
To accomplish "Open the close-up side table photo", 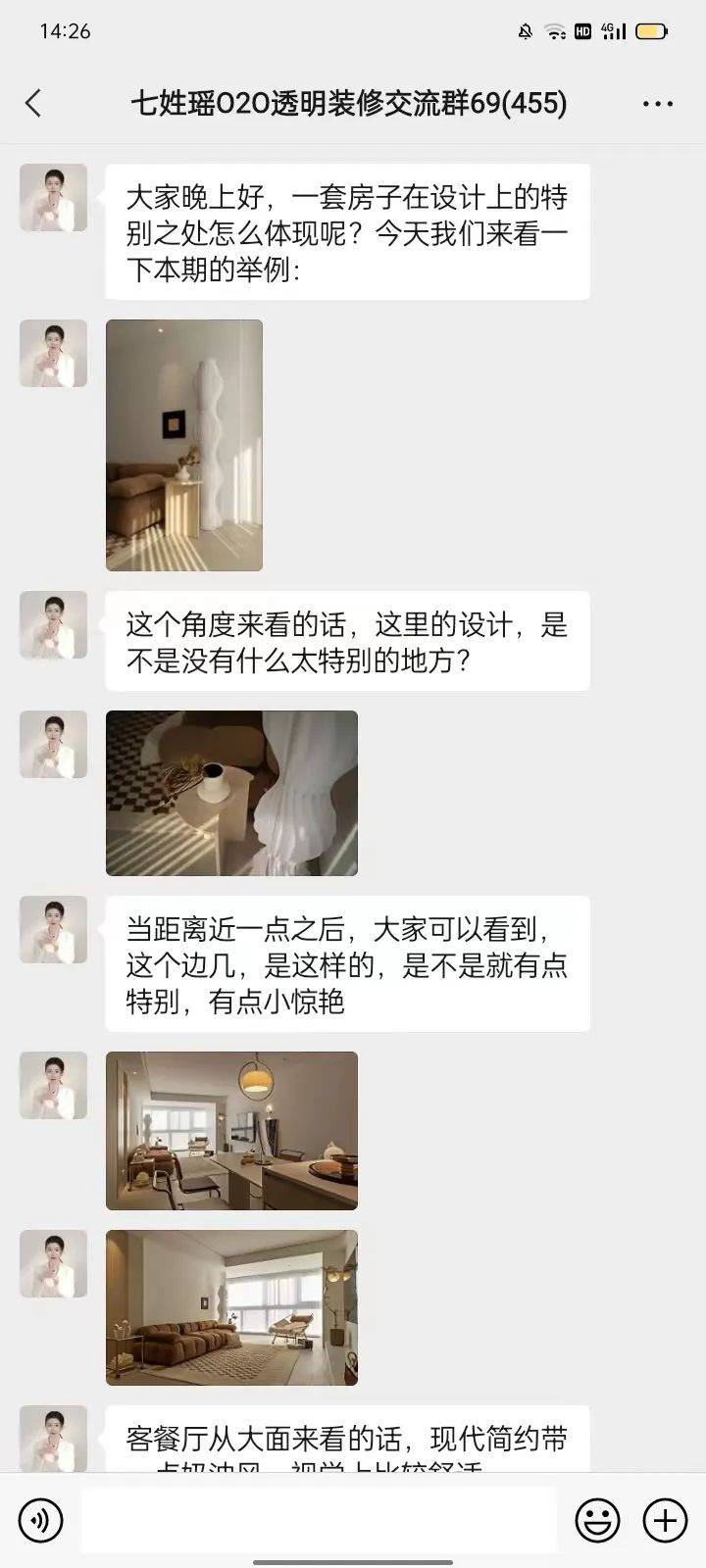I will [x=231, y=793].
